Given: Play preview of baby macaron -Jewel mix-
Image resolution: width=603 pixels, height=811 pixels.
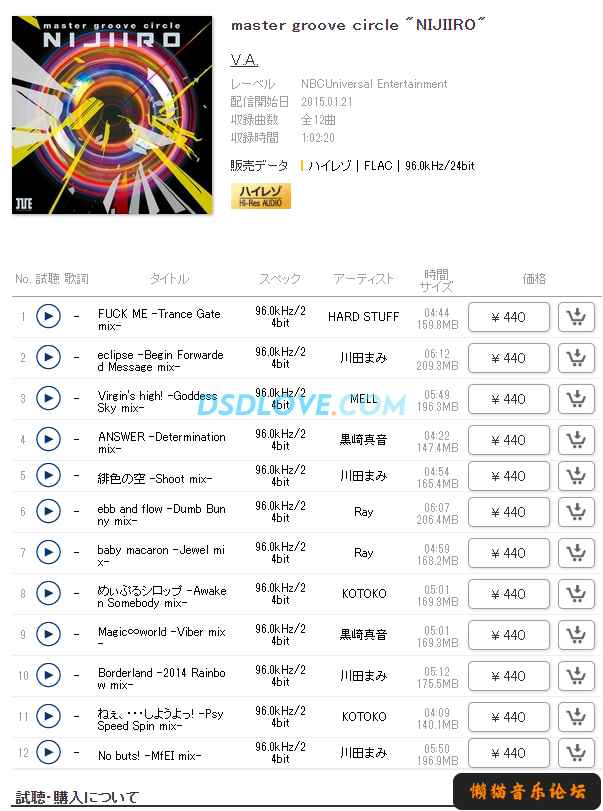Looking at the screenshot, I should [x=48, y=553].
